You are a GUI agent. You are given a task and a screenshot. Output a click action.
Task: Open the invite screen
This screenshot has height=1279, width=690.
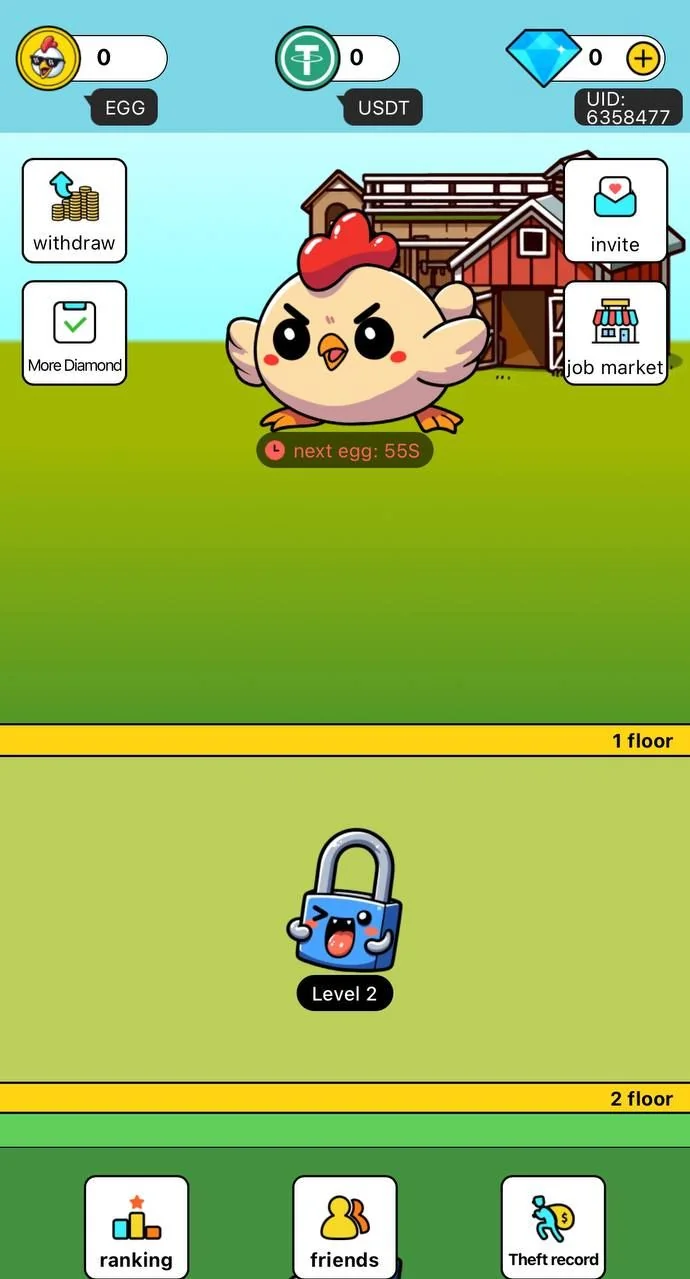click(x=615, y=211)
